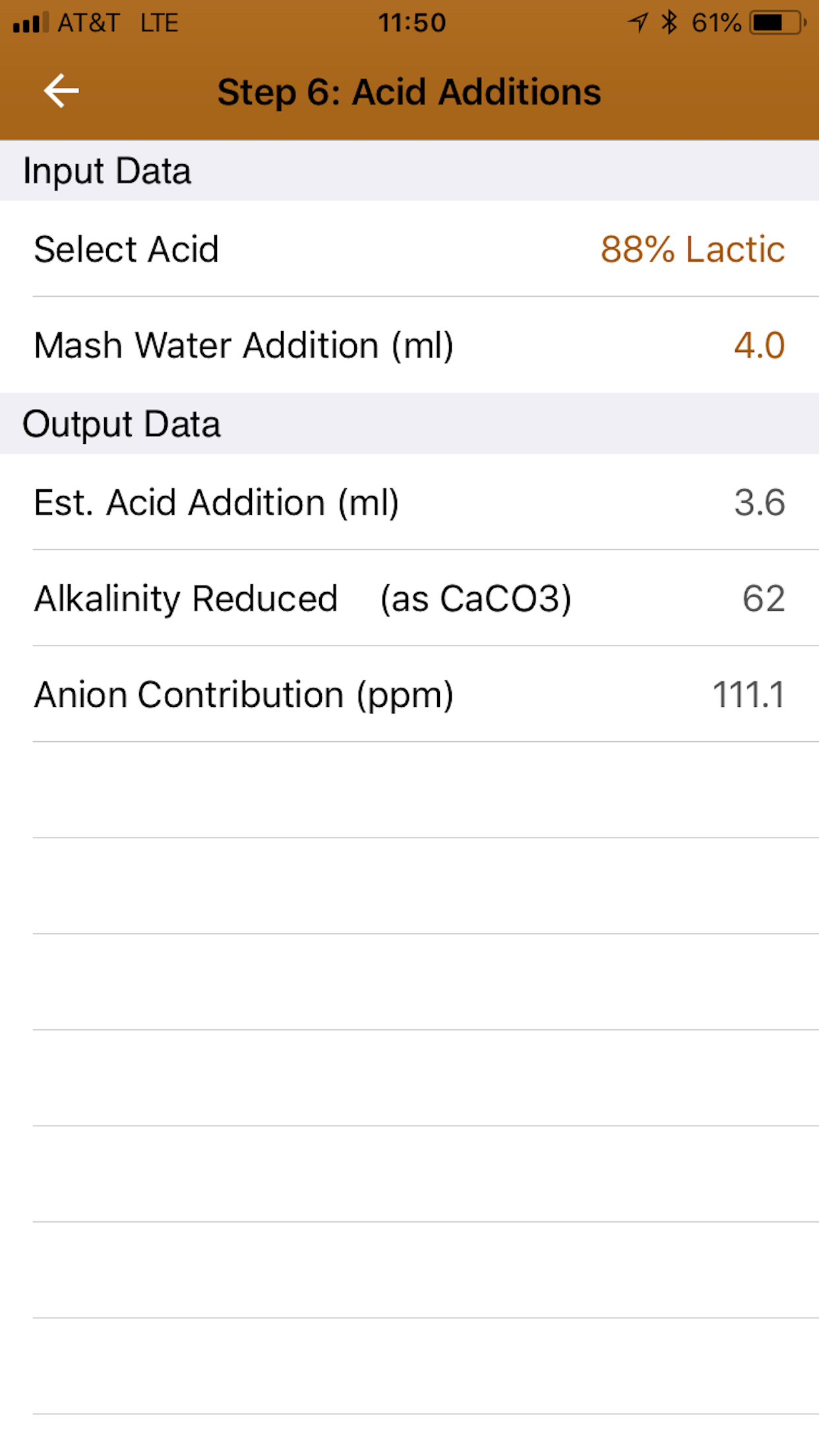This screenshot has height=1456, width=819.
Task: Edit the Mash Water Addition value 4.0
Action: 759,346
